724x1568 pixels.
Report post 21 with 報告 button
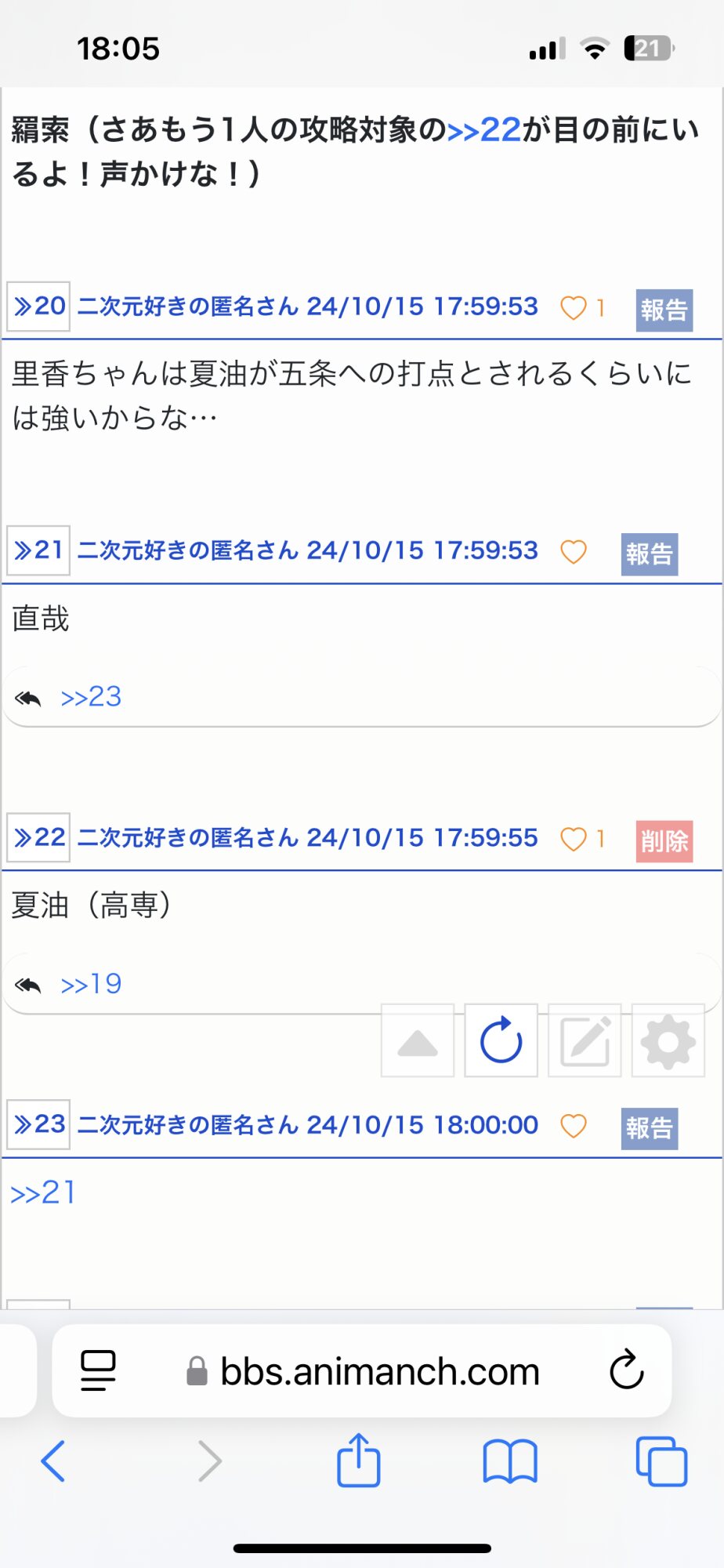tap(650, 554)
